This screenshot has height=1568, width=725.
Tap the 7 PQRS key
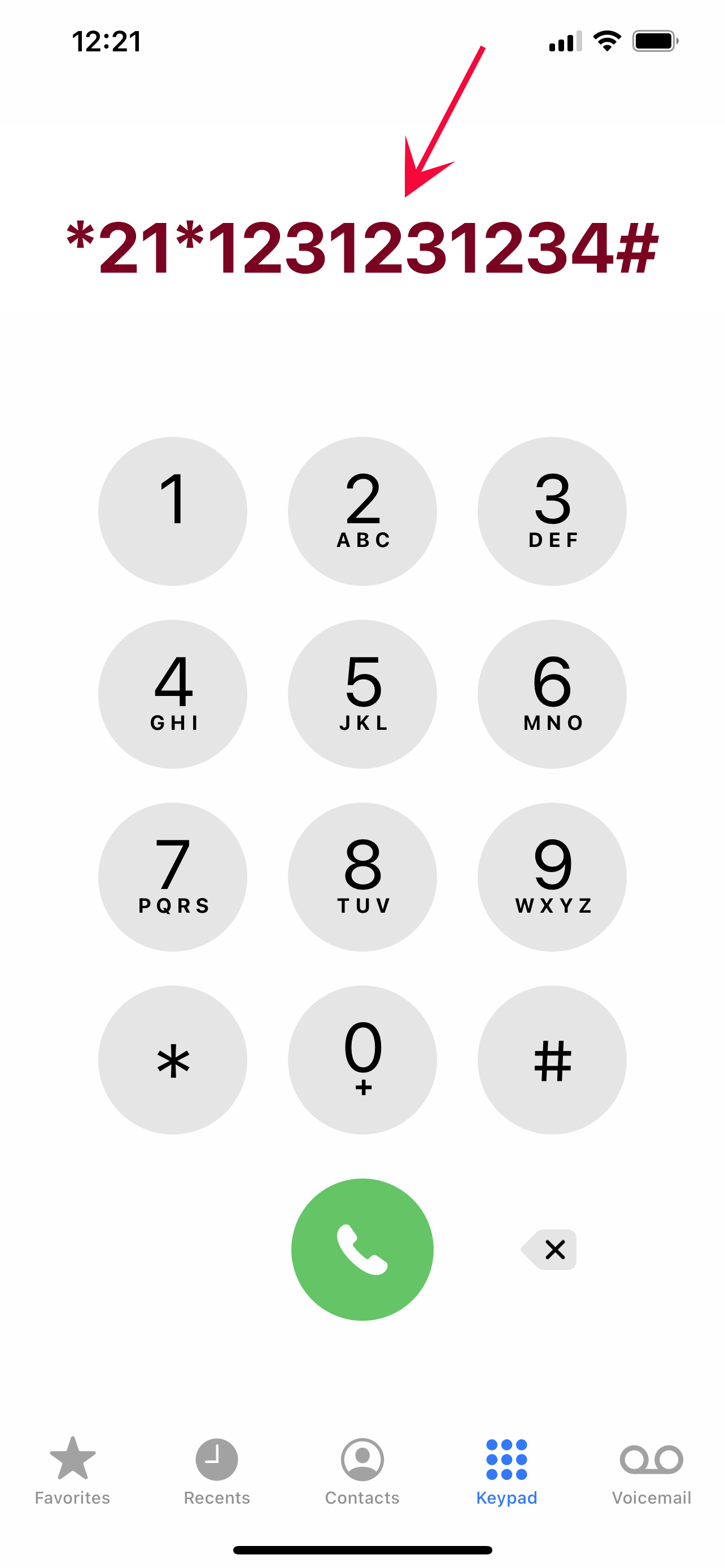point(173,877)
